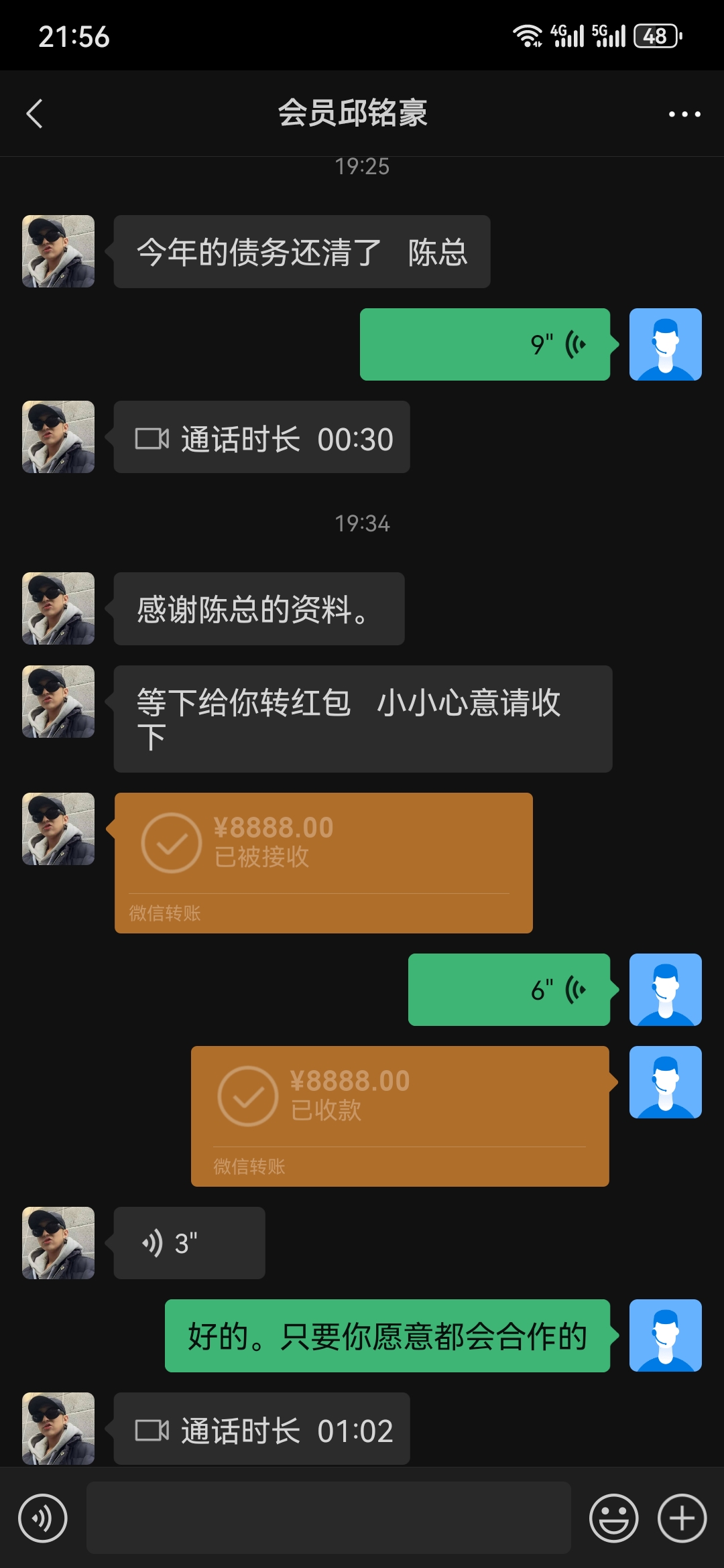Play the 6-second voice message

point(509,990)
